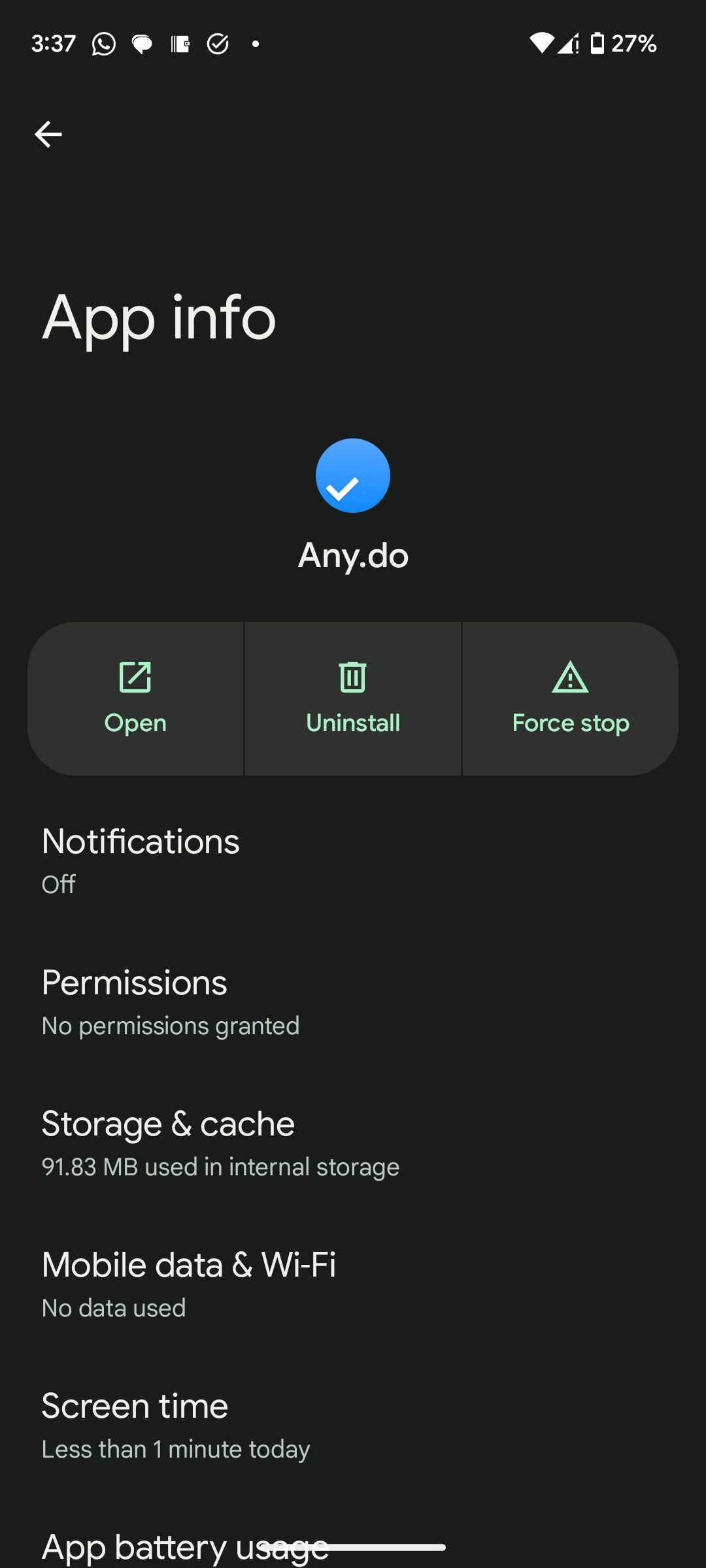Tap the external-link Open icon
The width and height of the screenshot is (706, 1568).
point(135,678)
